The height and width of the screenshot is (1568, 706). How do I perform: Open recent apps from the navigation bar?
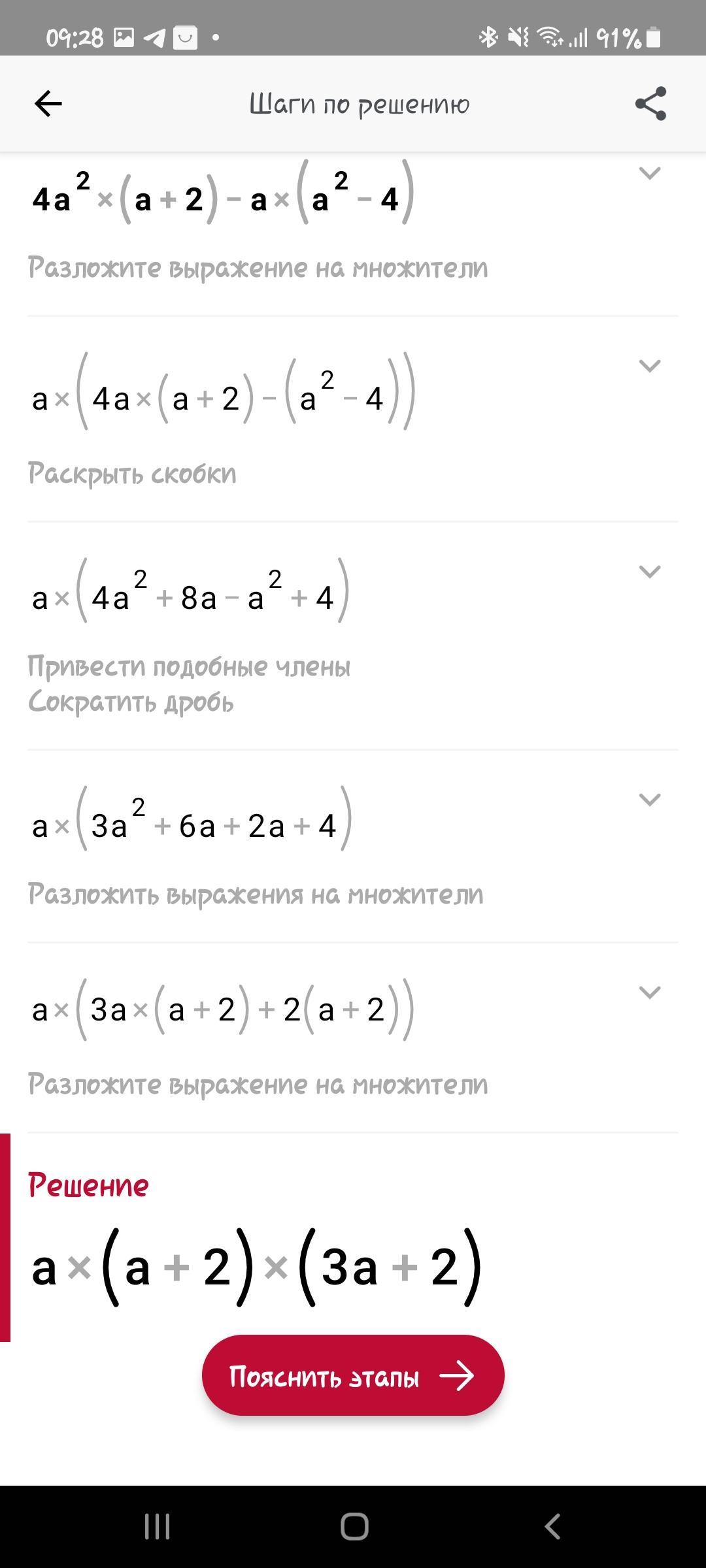157,1526
